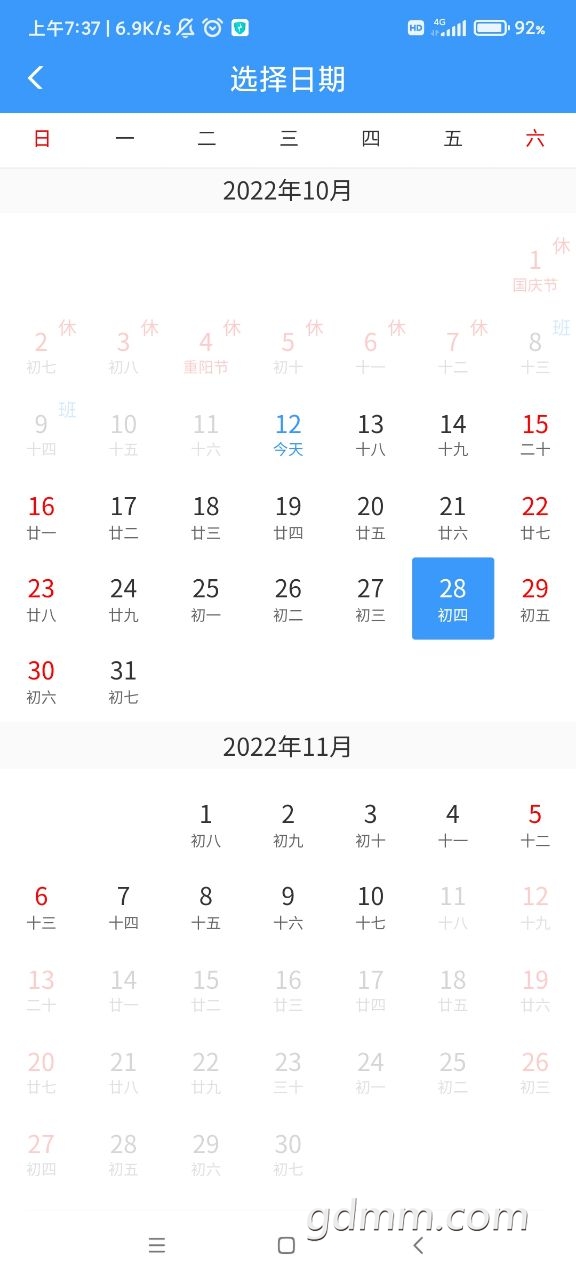Pick October 26 as the date

click(x=288, y=598)
